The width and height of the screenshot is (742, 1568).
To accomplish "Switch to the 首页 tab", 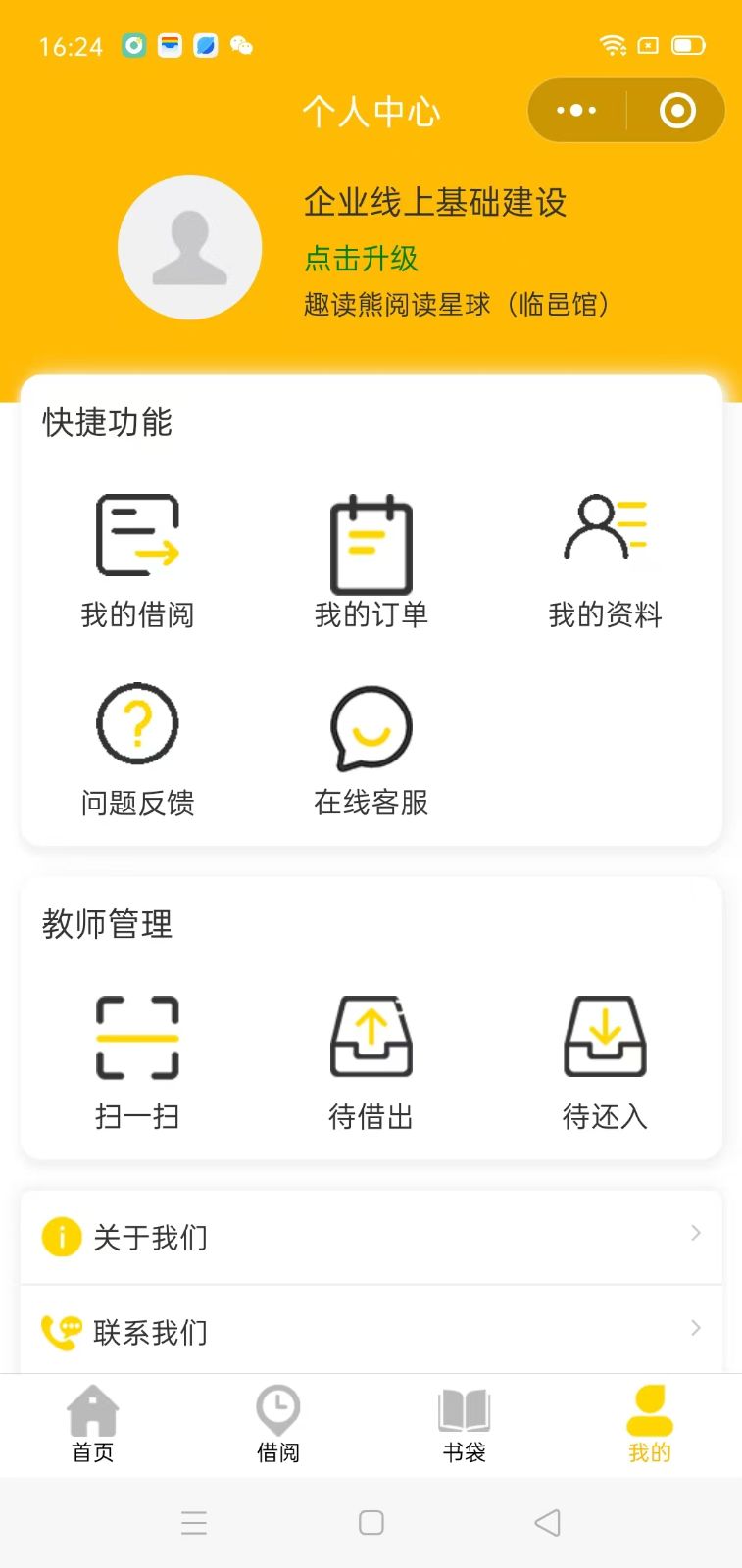I will (93, 1425).
